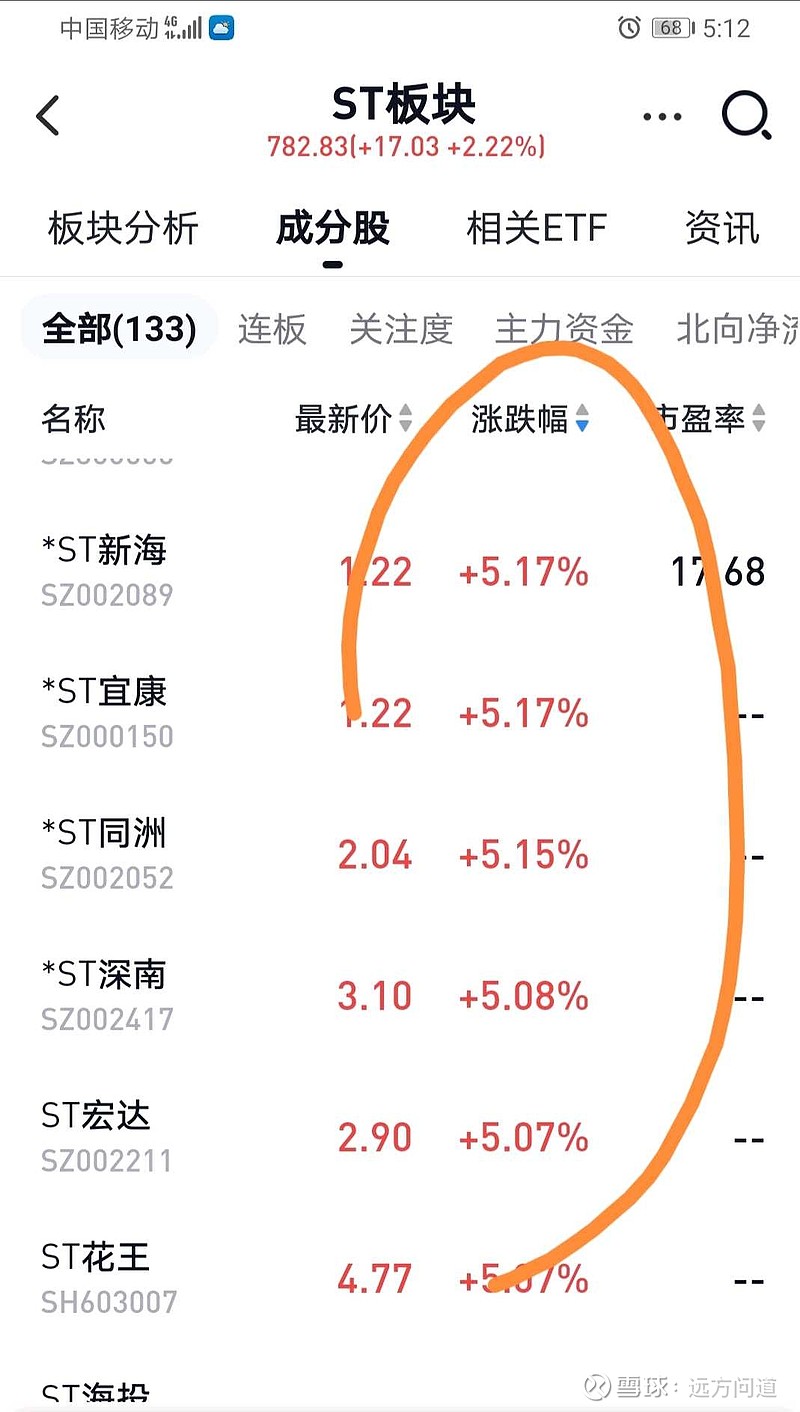800x1412 pixels.
Task: Open the search magnifier icon
Action: pyautogui.click(x=746, y=116)
